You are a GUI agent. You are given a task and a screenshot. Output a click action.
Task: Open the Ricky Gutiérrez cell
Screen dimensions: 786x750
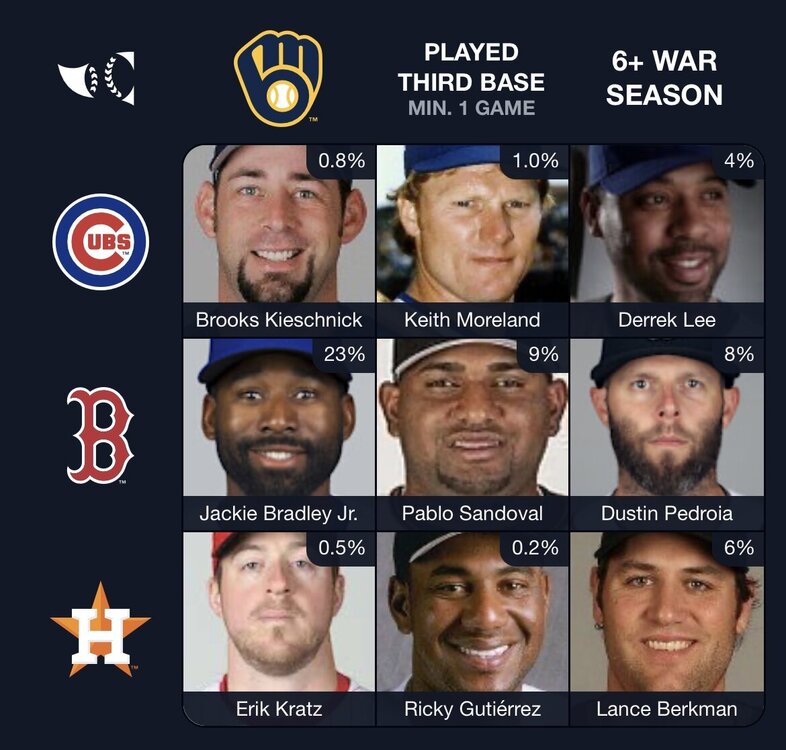pos(472,627)
